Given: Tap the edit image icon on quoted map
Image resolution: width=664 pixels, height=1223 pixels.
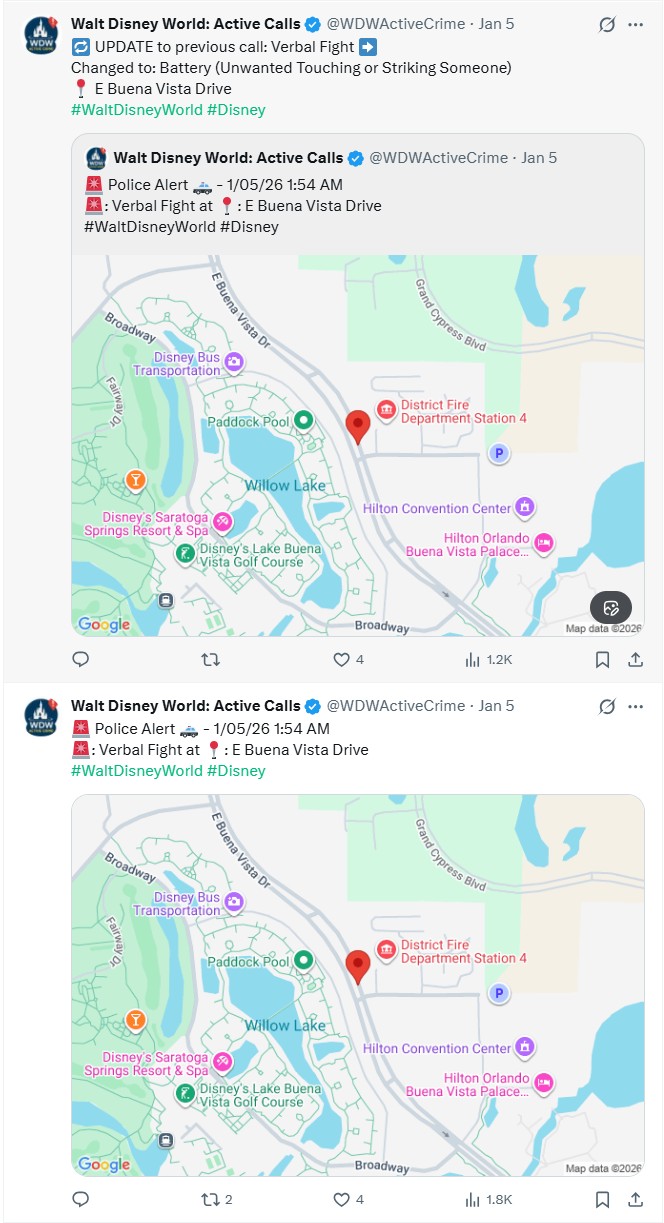Looking at the screenshot, I should 611,607.
